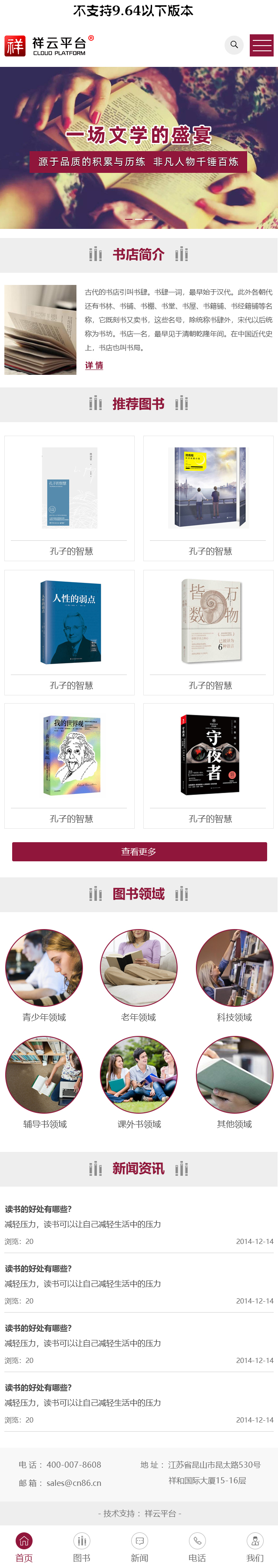Open the 详情 link in bookstore intro
Image resolution: width=278 pixels, height=1568 pixels.
[x=94, y=365]
